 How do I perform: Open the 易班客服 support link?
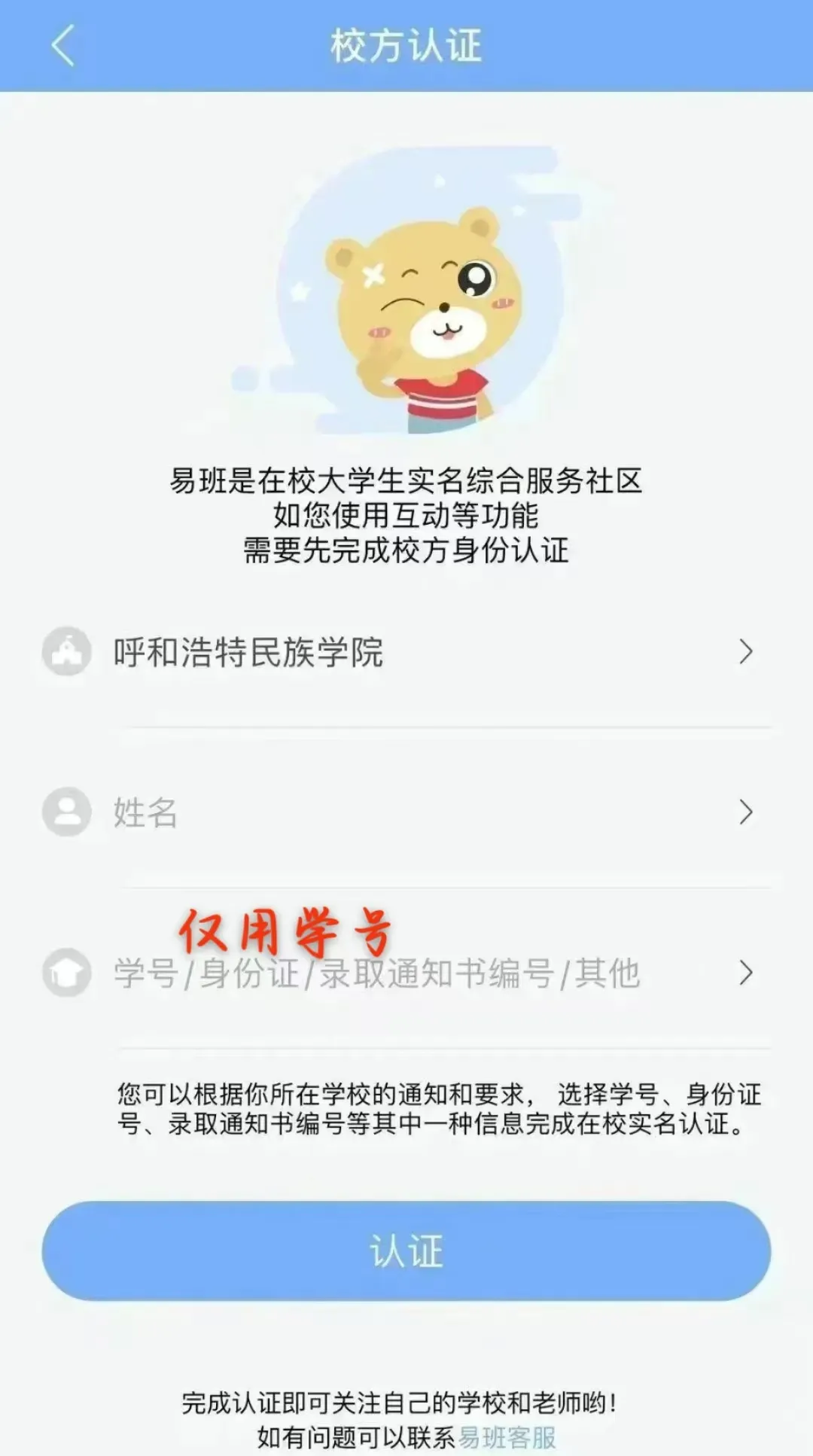507,1437
